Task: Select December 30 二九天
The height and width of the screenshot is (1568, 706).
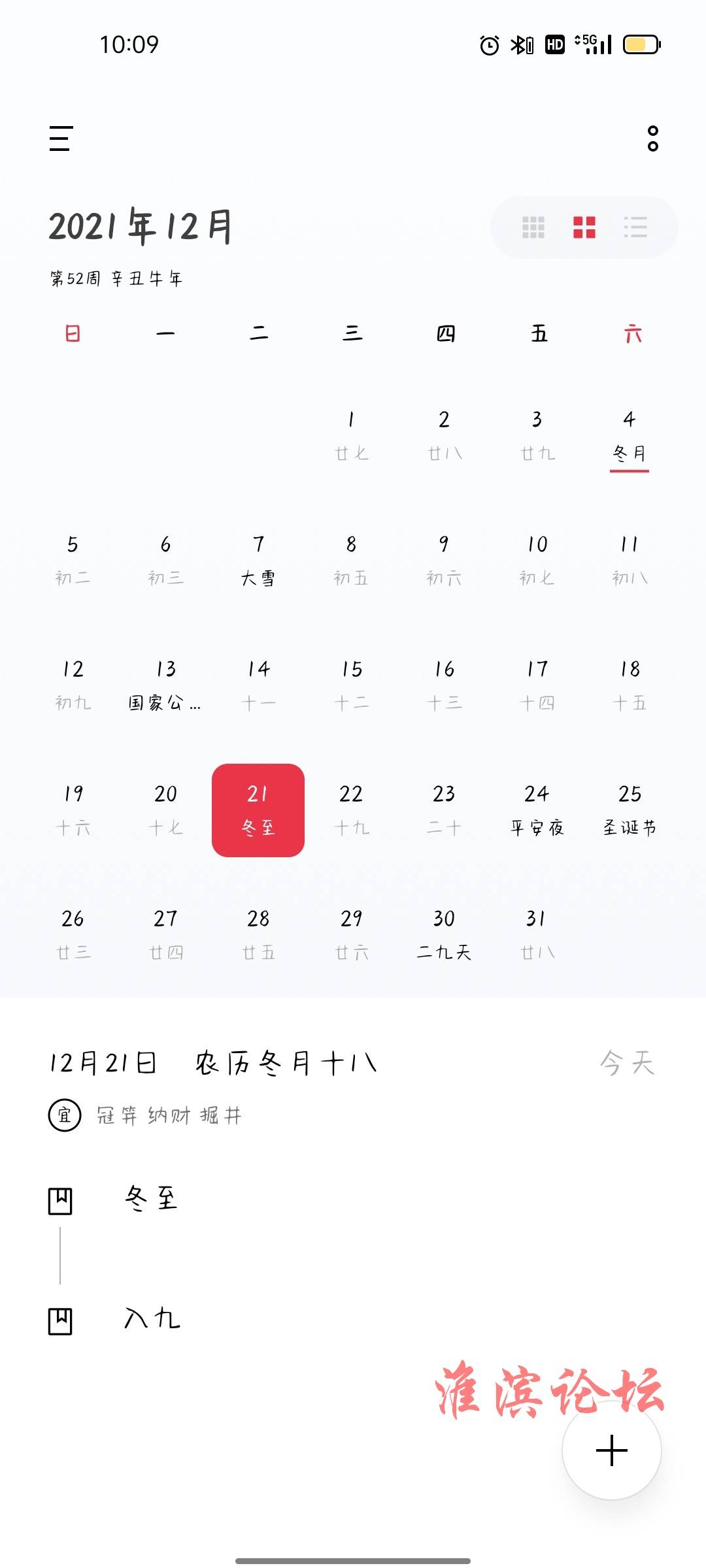Action: click(444, 934)
